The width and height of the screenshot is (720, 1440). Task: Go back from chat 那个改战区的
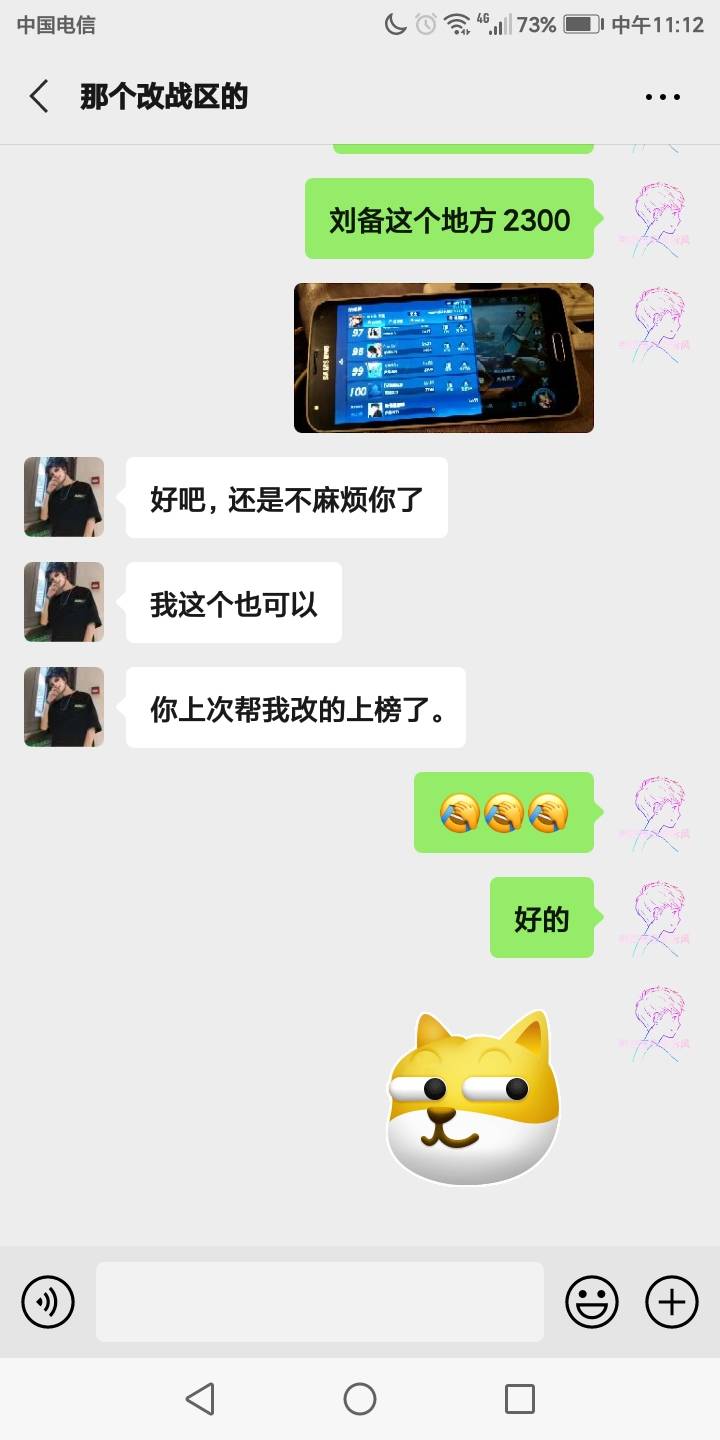40,97
